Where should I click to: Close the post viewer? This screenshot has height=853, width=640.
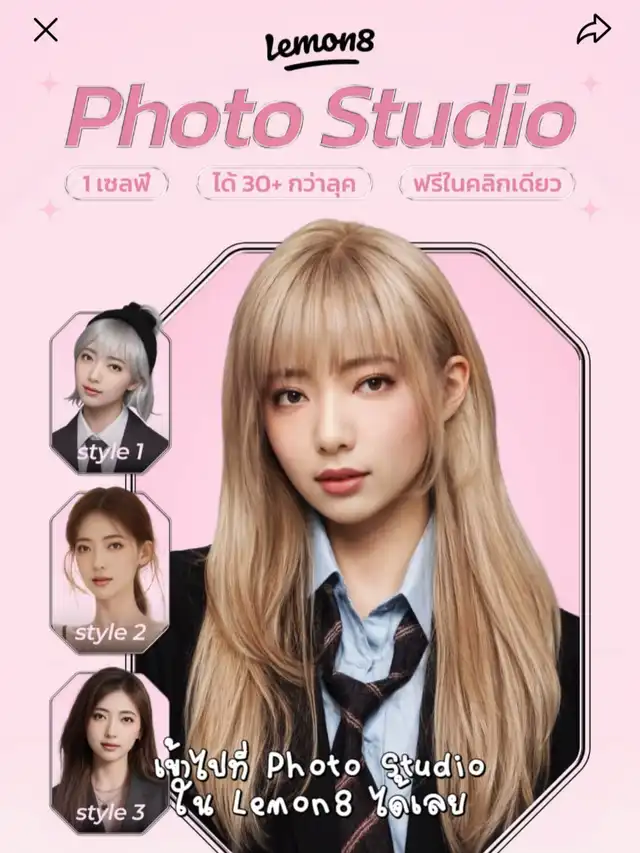(46, 30)
